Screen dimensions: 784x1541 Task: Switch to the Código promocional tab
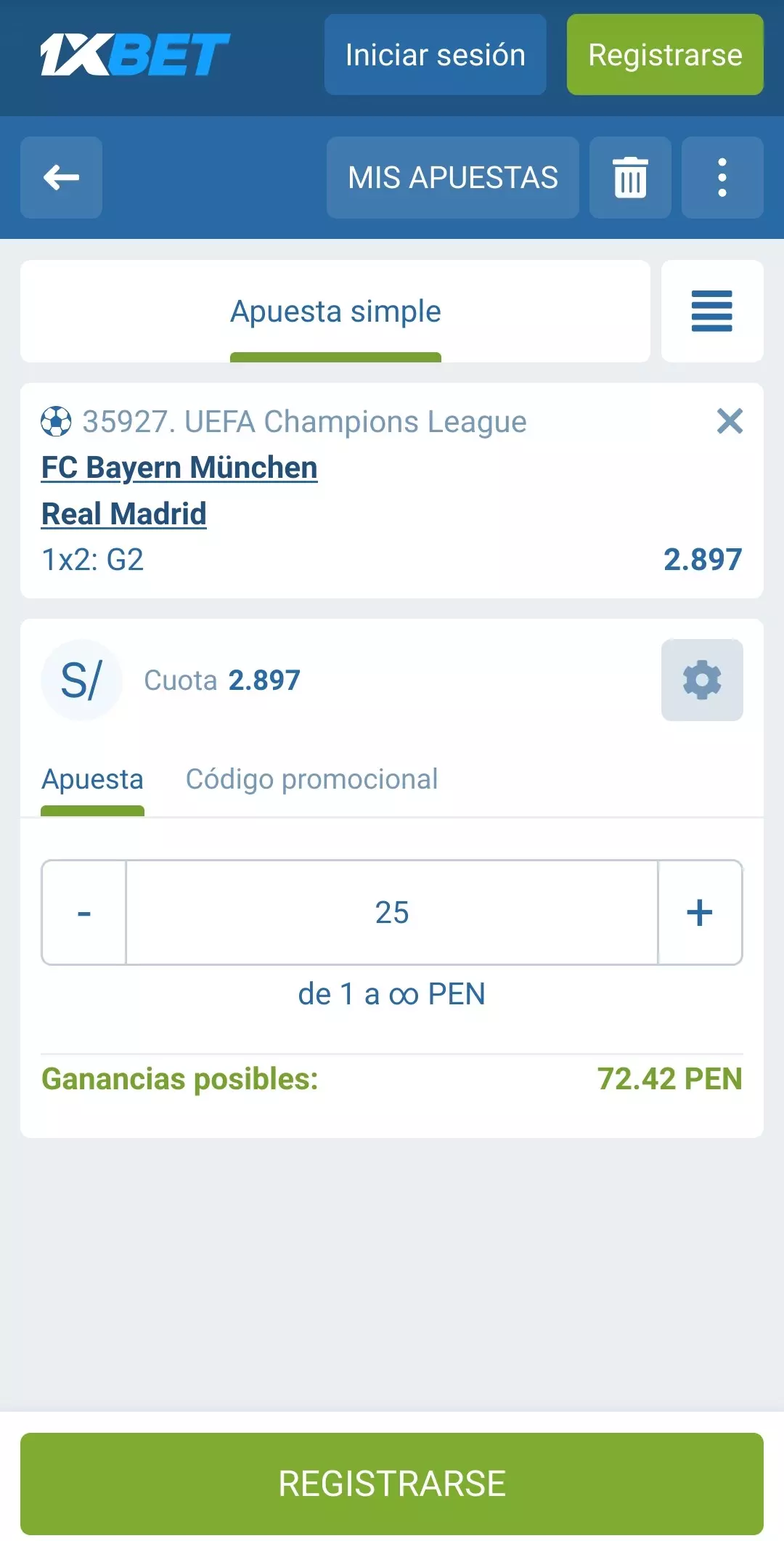point(311,778)
